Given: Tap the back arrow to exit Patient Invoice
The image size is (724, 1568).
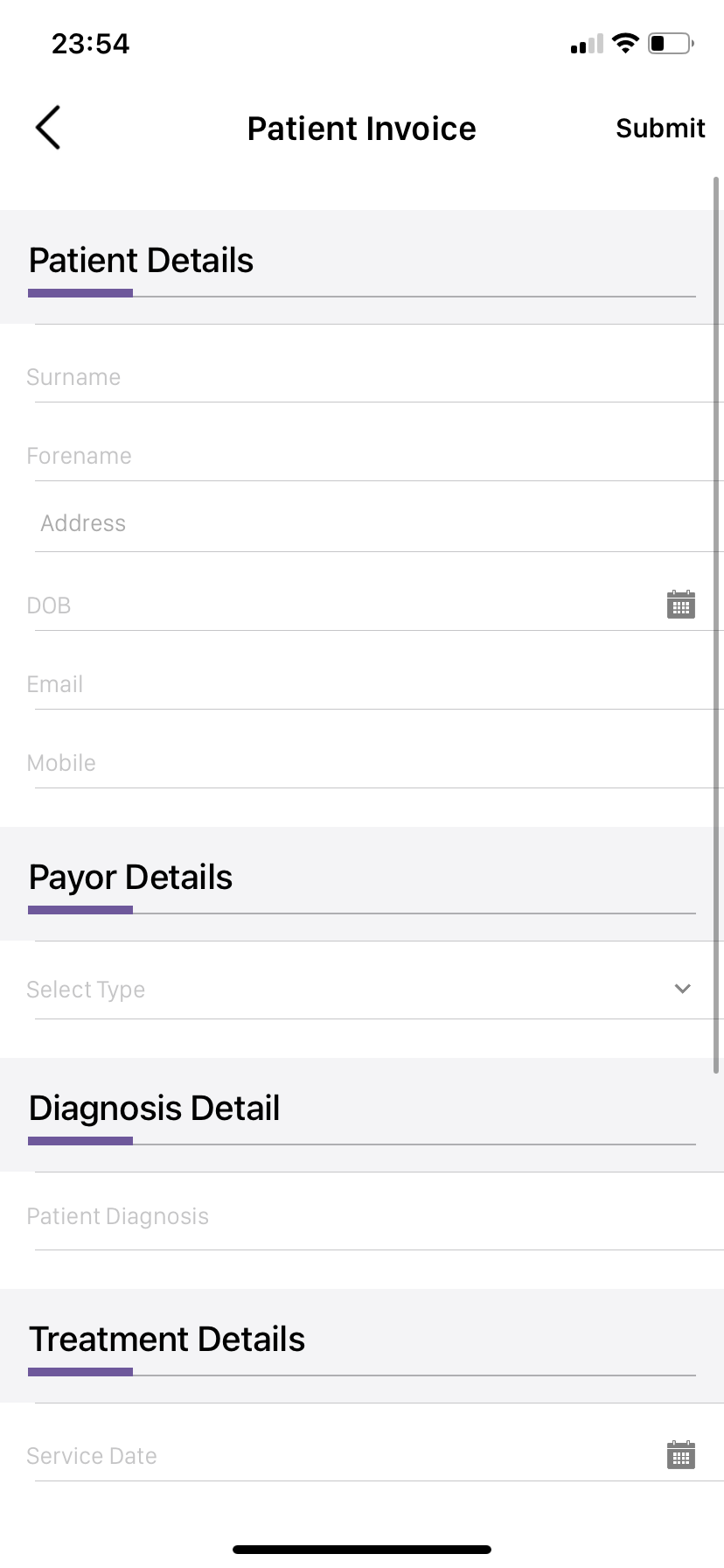Looking at the screenshot, I should click(x=48, y=127).
